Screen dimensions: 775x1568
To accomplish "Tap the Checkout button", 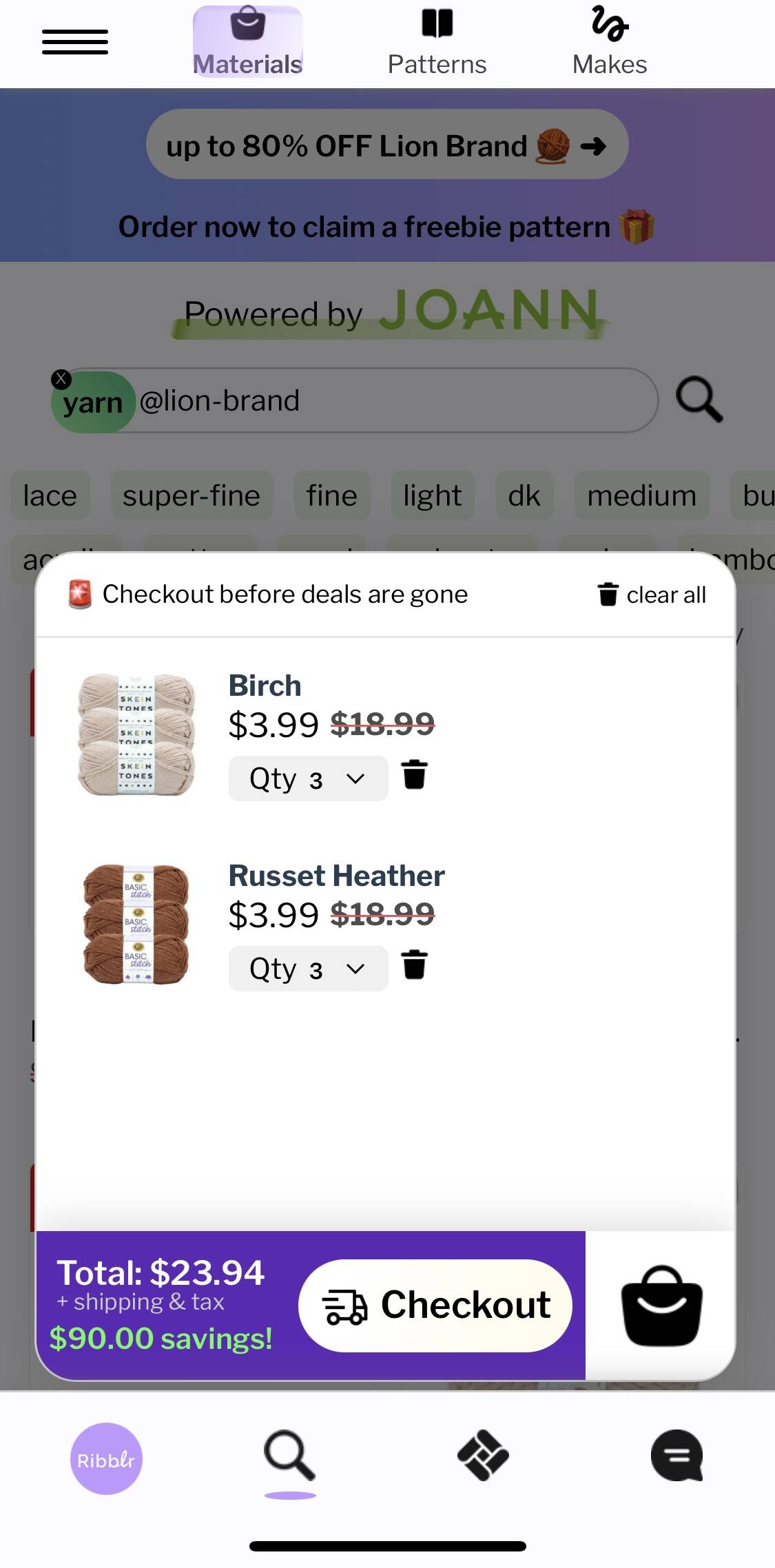I will tap(435, 1306).
